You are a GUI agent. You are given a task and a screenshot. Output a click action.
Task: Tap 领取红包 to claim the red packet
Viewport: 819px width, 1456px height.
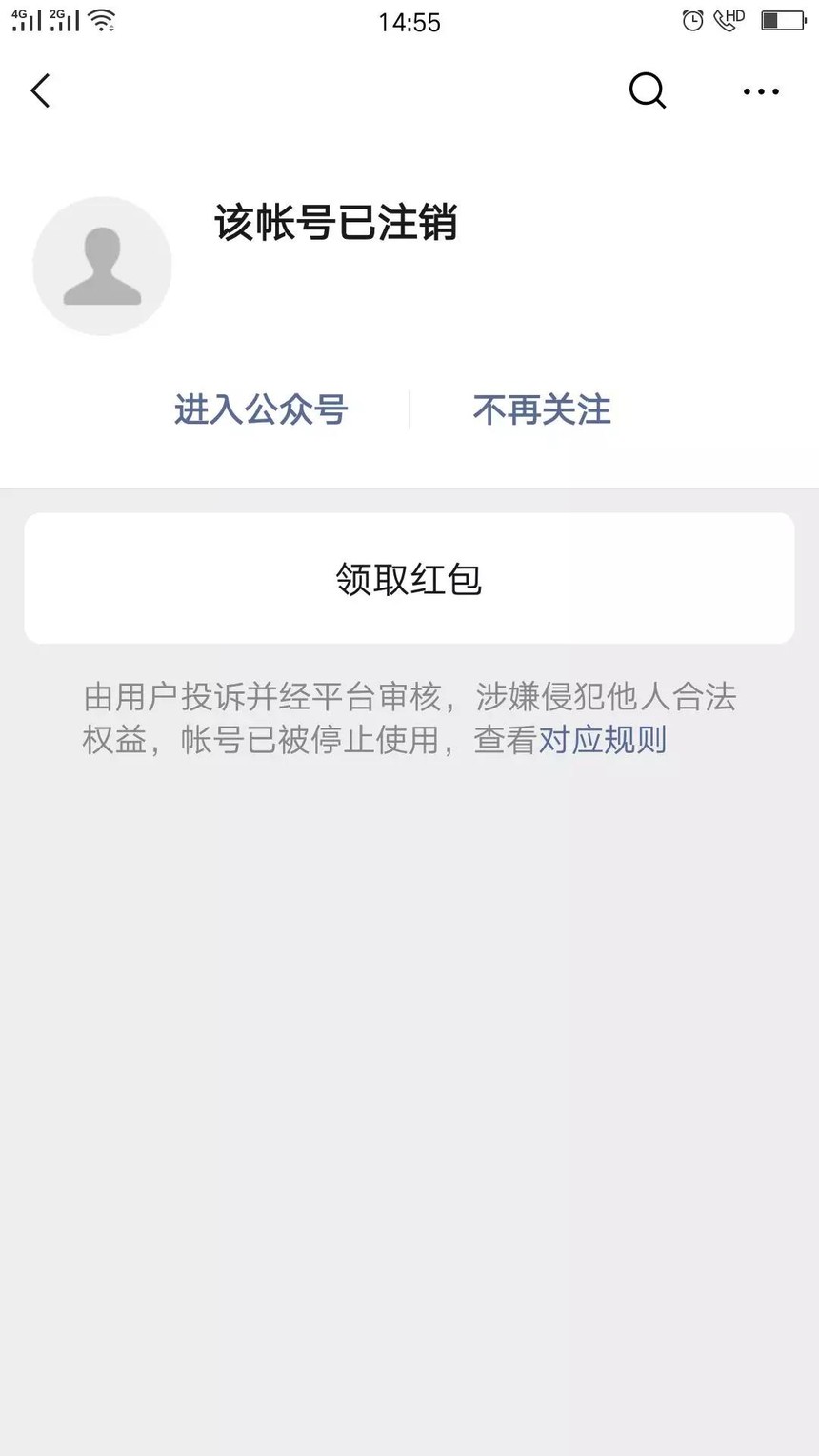pyautogui.click(x=409, y=578)
